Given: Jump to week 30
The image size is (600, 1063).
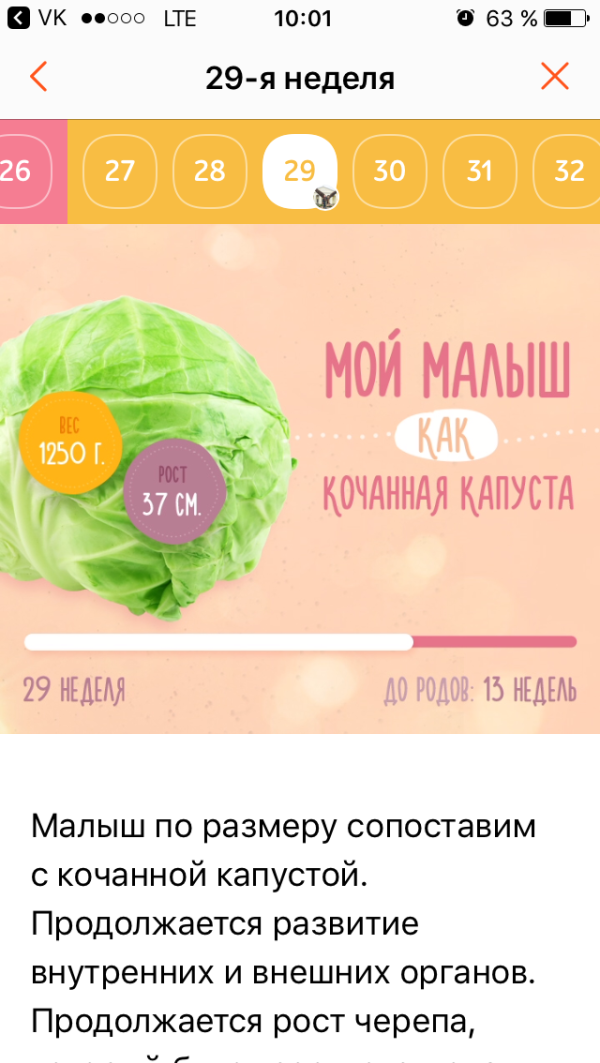Looking at the screenshot, I should pyautogui.click(x=389, y=171).
